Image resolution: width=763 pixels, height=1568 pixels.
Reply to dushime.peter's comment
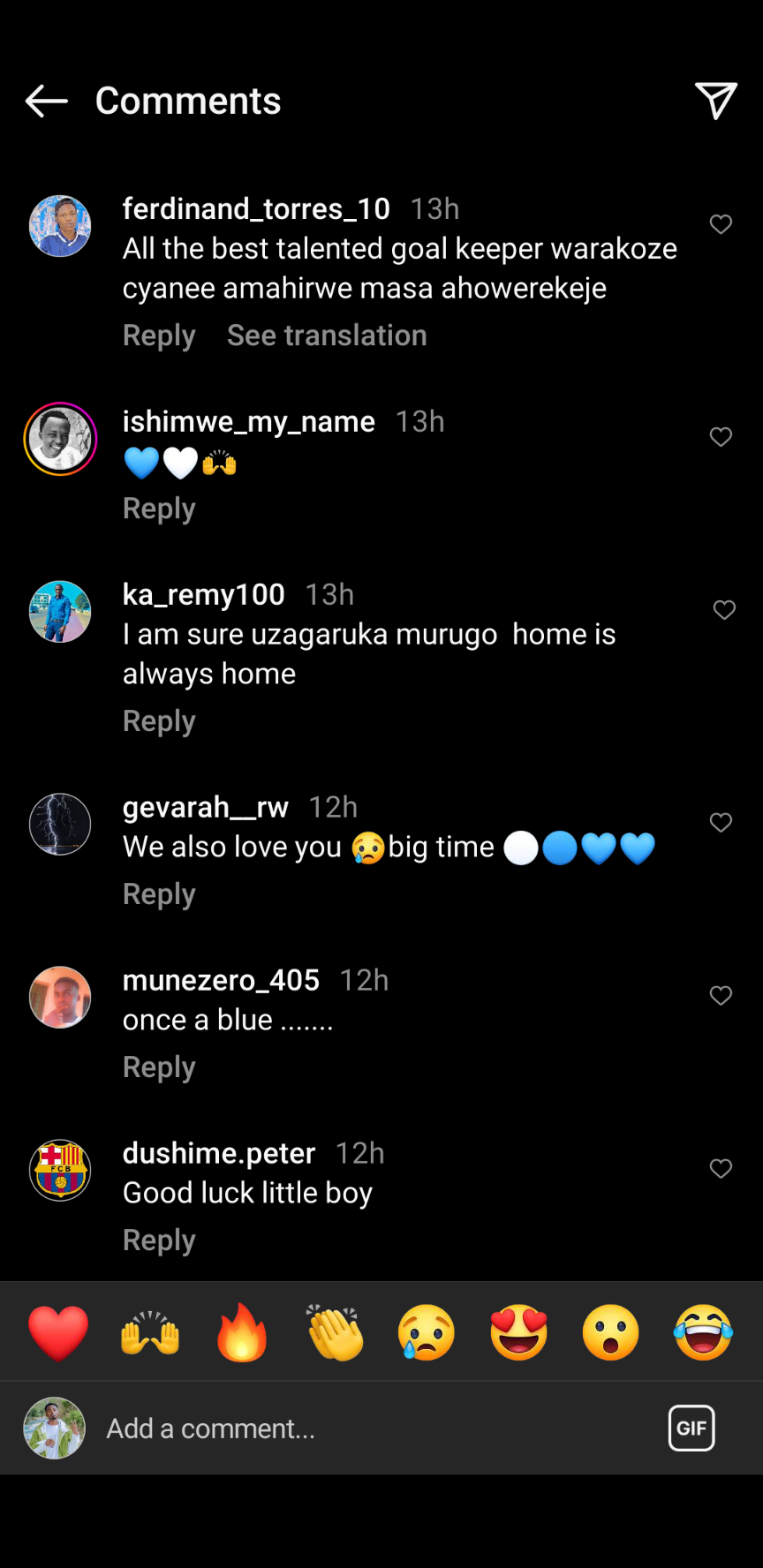159,1240
